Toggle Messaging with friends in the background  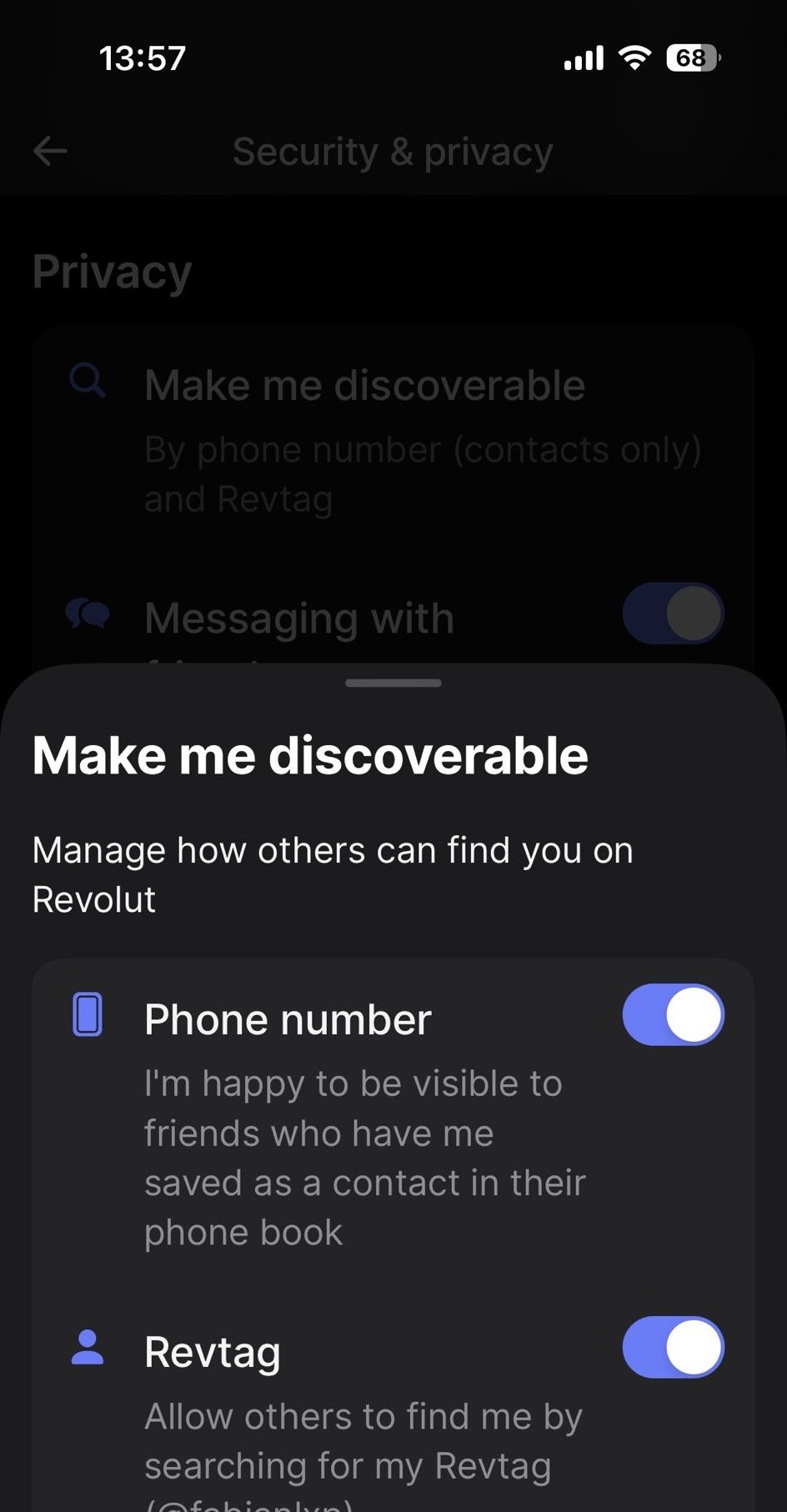pos(673,613)
